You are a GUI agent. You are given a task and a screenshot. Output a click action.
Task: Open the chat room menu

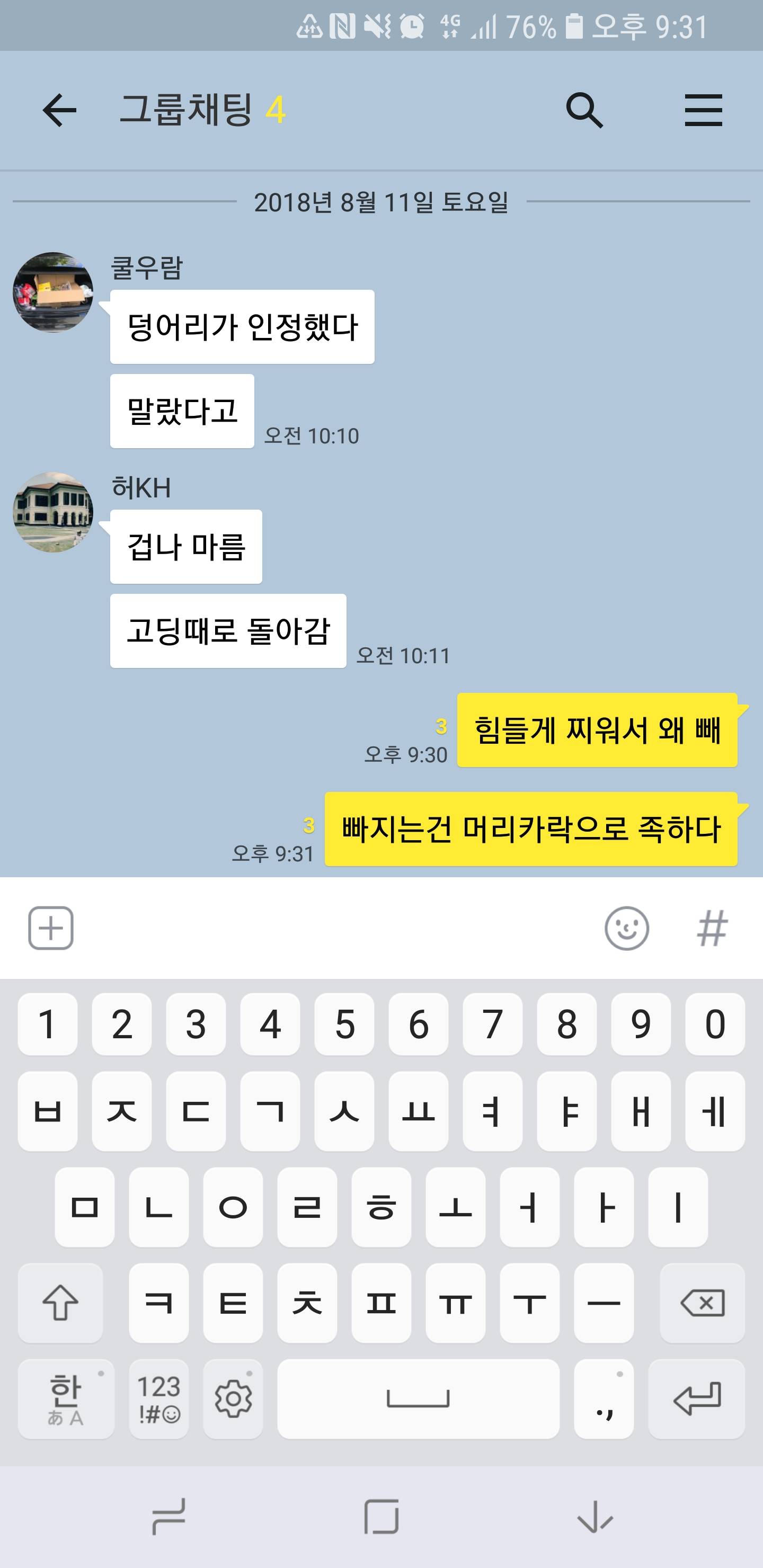click(703, 110)
